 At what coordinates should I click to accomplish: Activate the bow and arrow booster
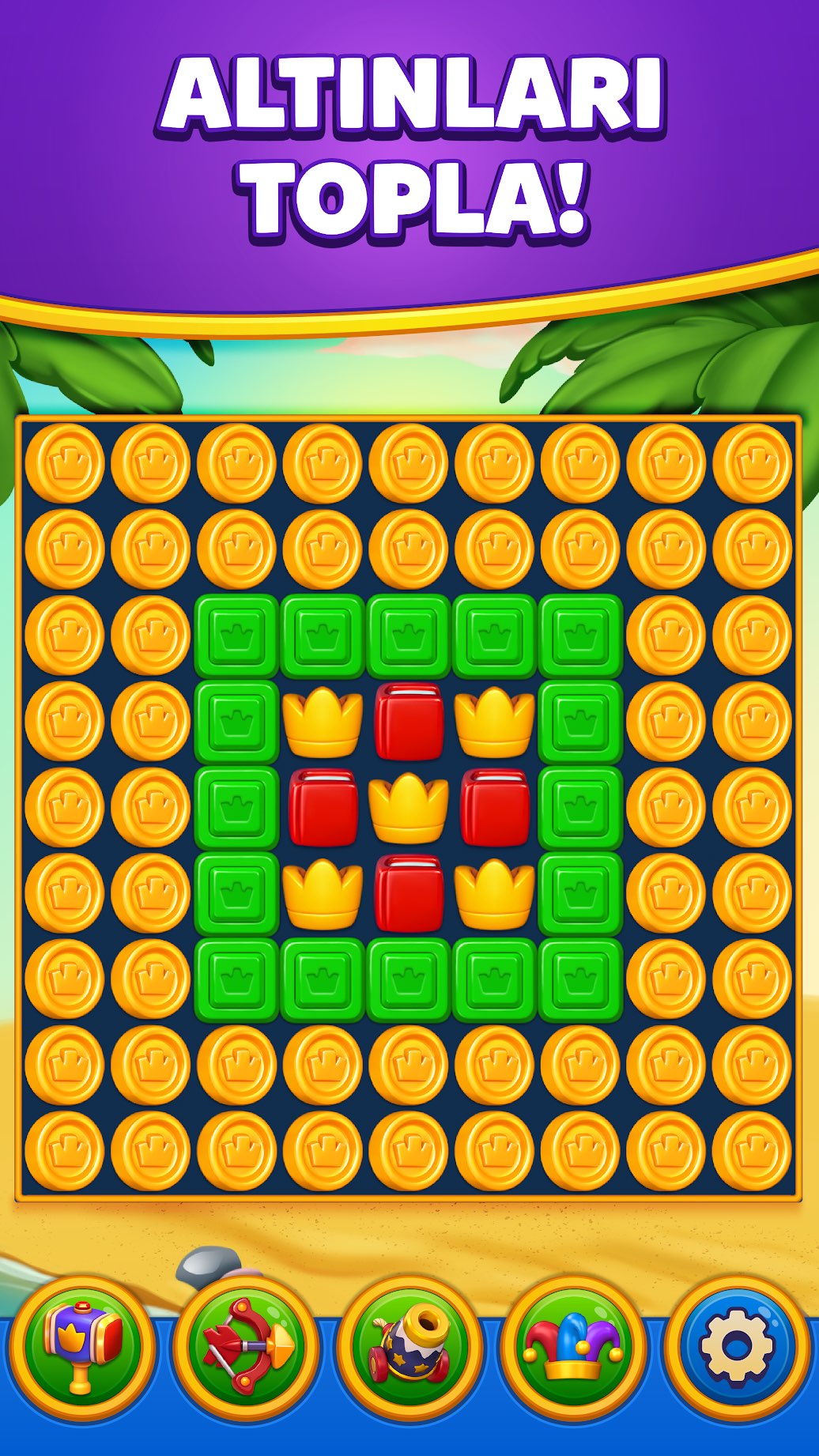tap(246, 1347)
